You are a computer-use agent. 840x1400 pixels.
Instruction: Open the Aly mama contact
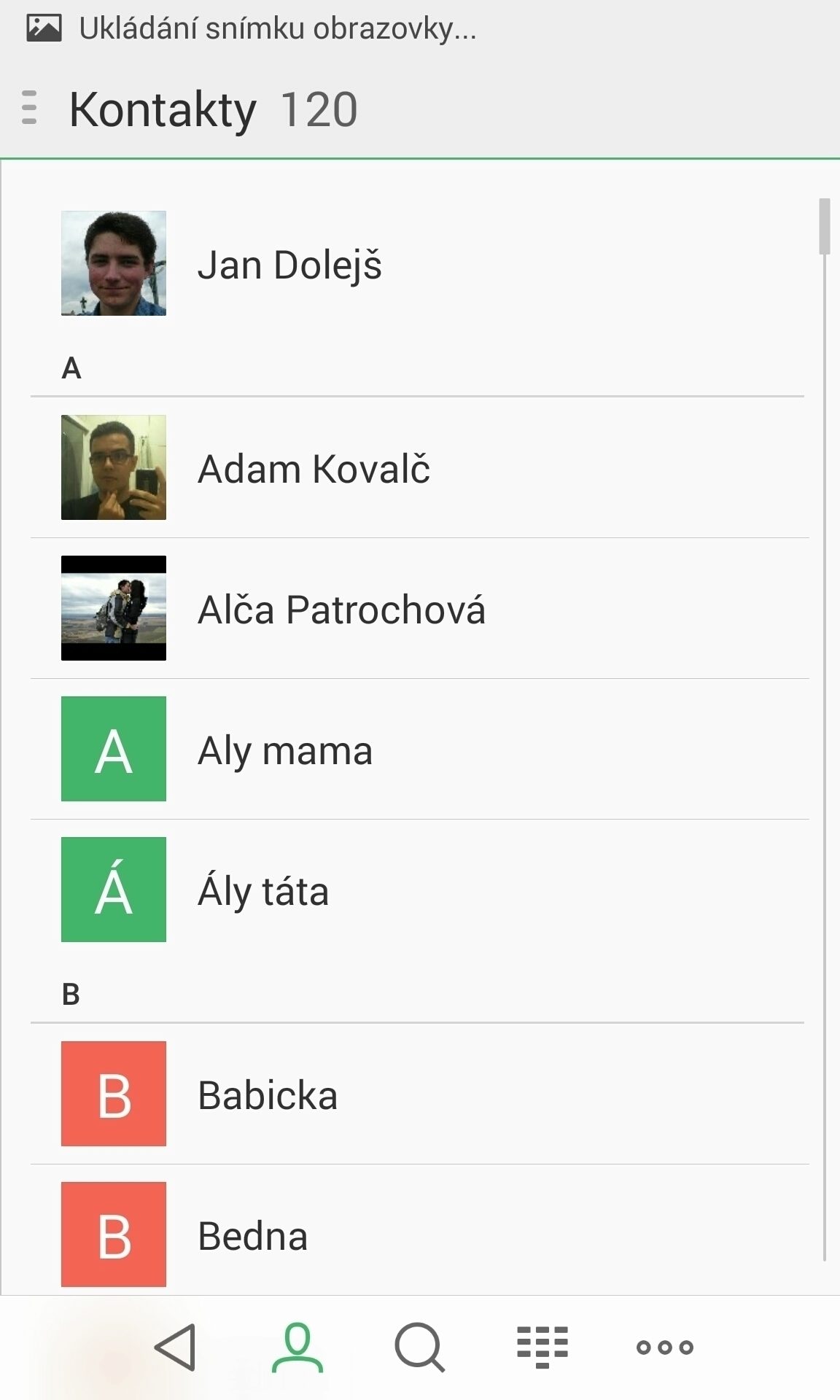419,749
